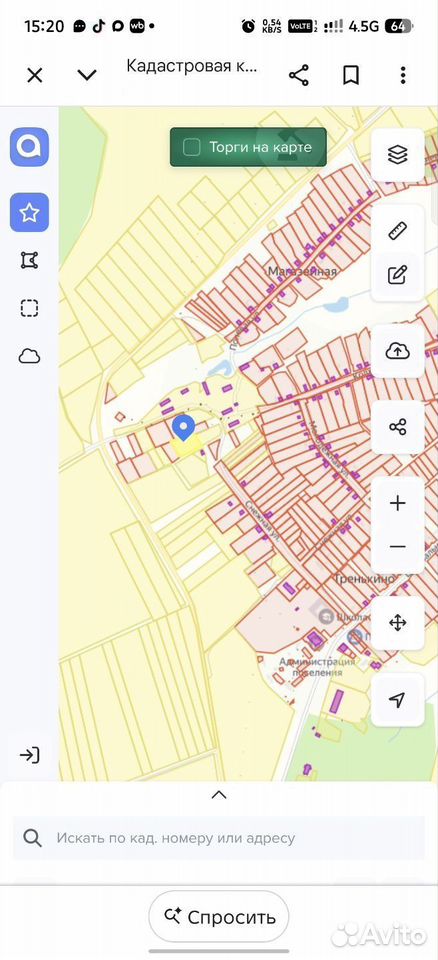Expand the dropdown chevron in the top bar
The width and height of the screenshot is (438, 960).
point(87,75)
